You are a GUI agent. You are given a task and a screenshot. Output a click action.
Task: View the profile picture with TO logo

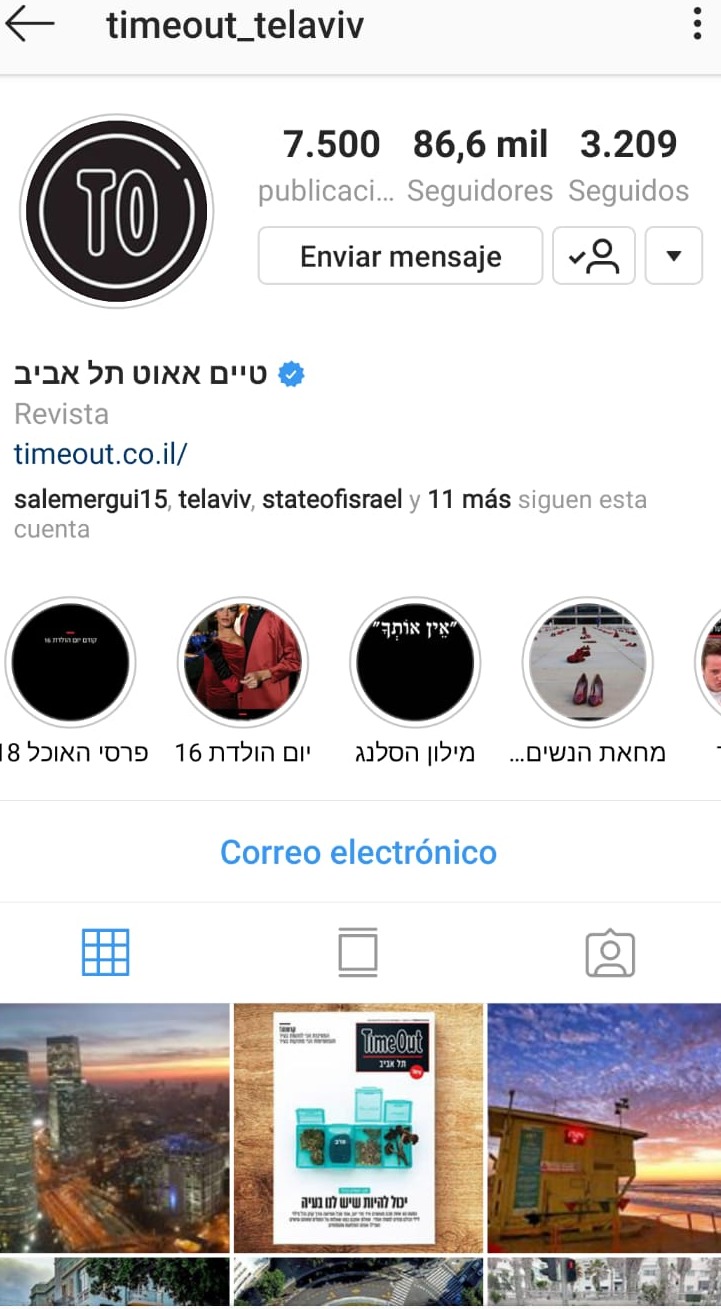(116, 211)
